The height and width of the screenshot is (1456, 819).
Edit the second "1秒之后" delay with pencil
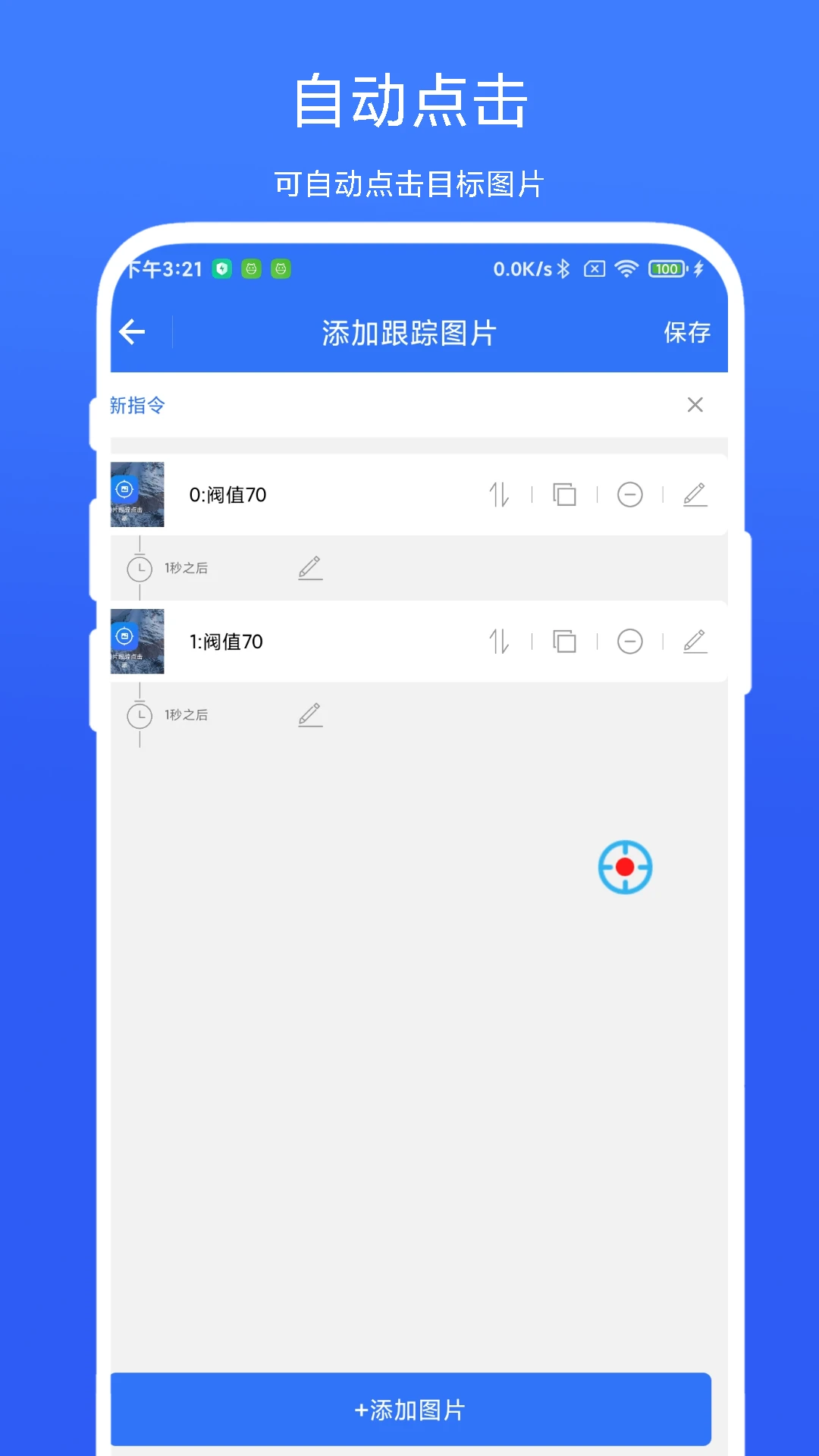coord(310,714)
